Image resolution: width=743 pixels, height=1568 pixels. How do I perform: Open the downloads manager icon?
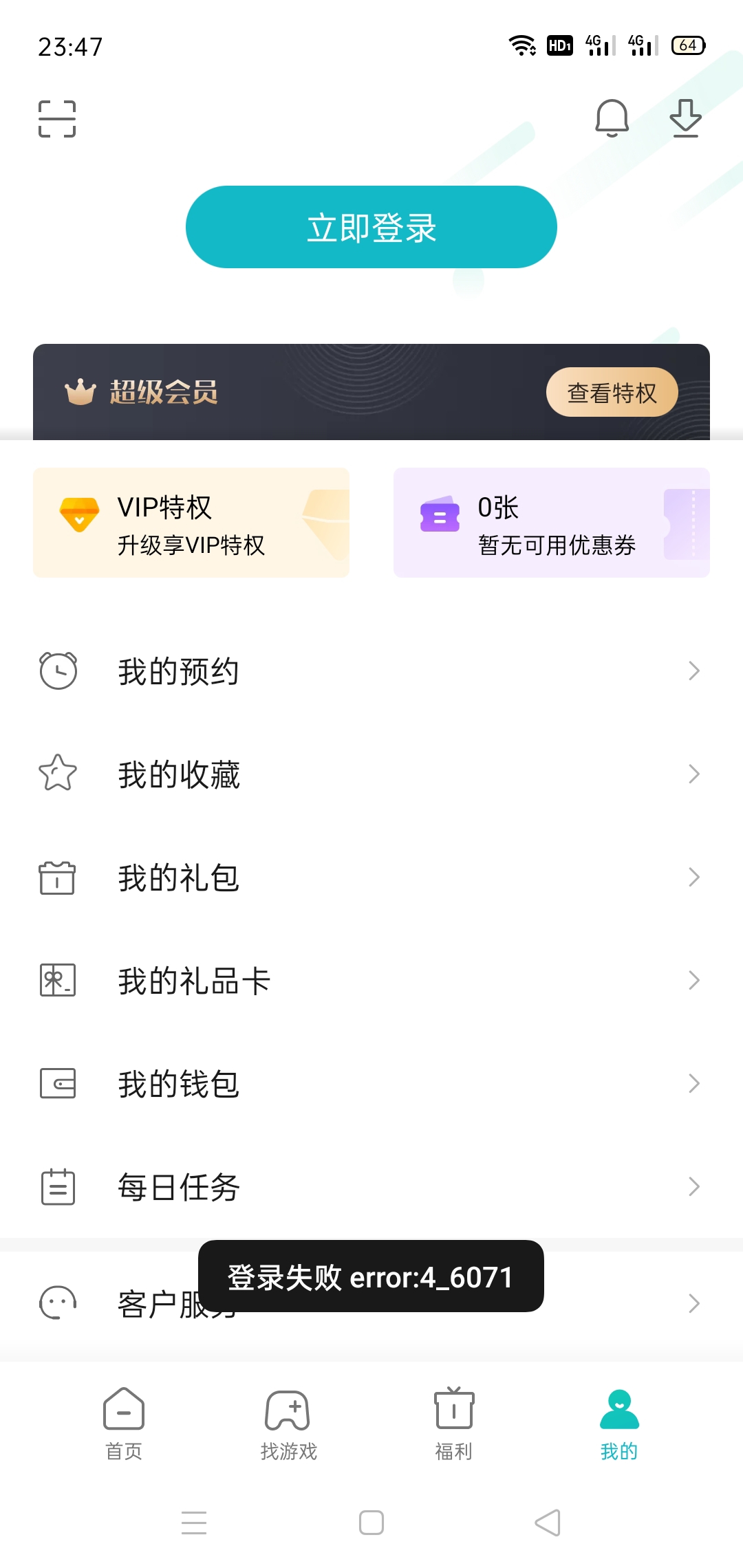[685, 118]
